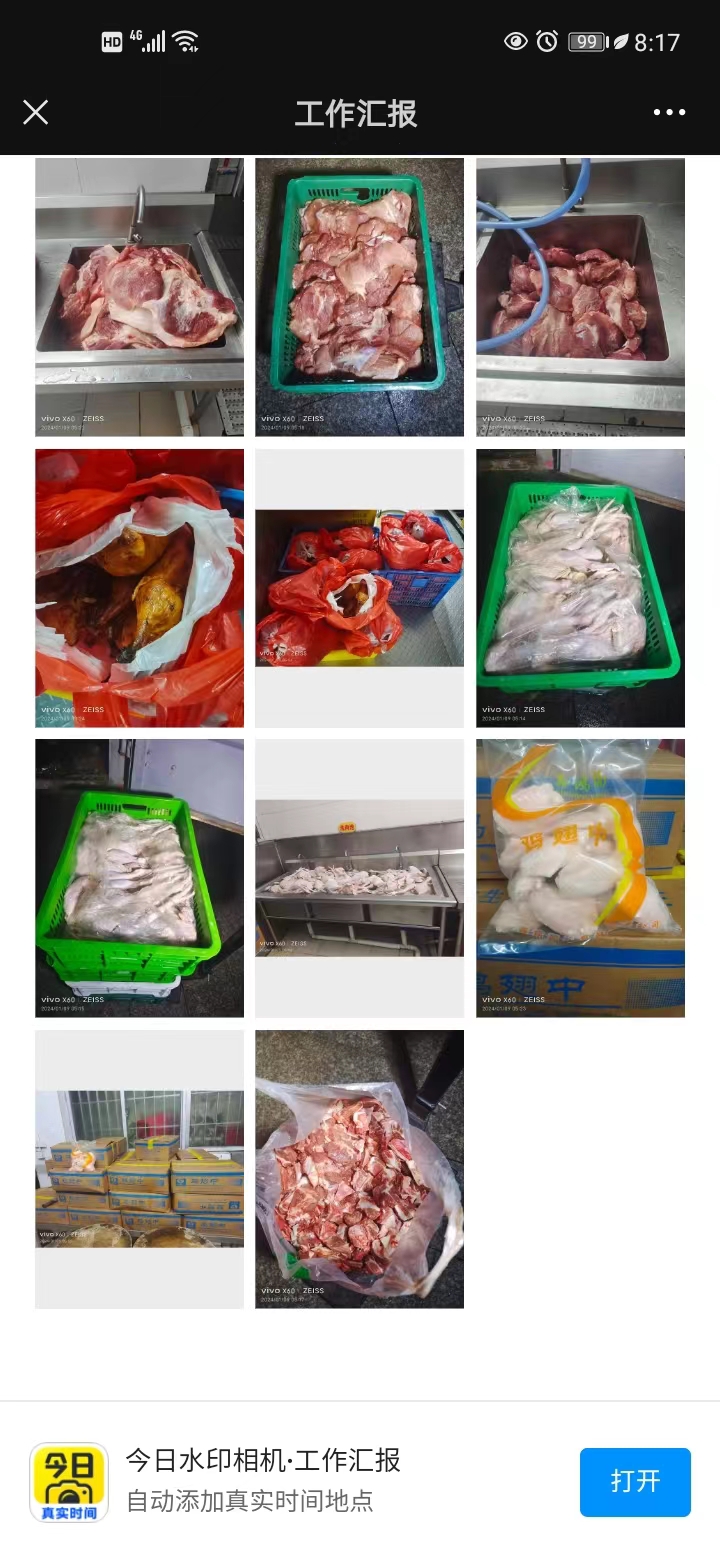View roast duck in red bag photo
720x1560 pixels.
(x=139, y=588)
